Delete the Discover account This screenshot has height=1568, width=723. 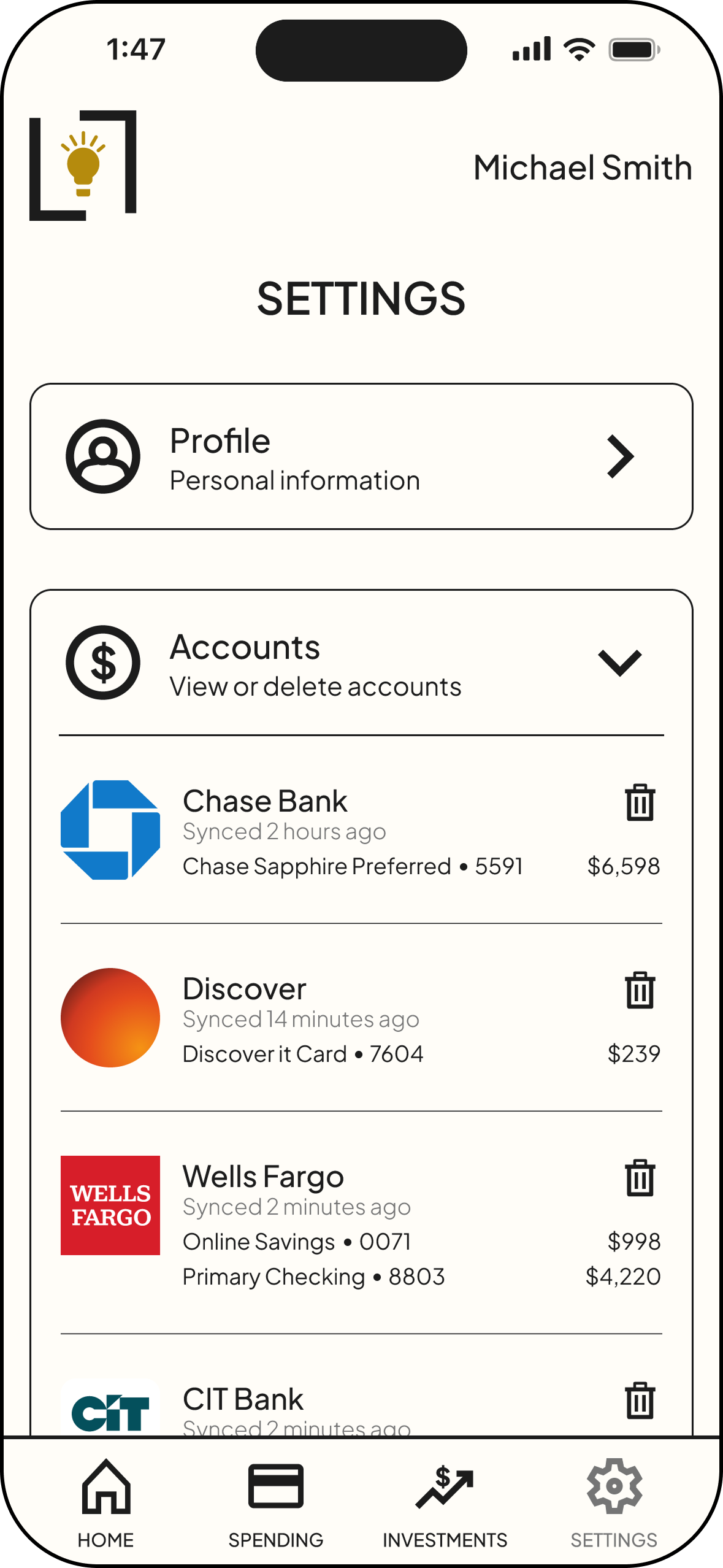point(640,990)
